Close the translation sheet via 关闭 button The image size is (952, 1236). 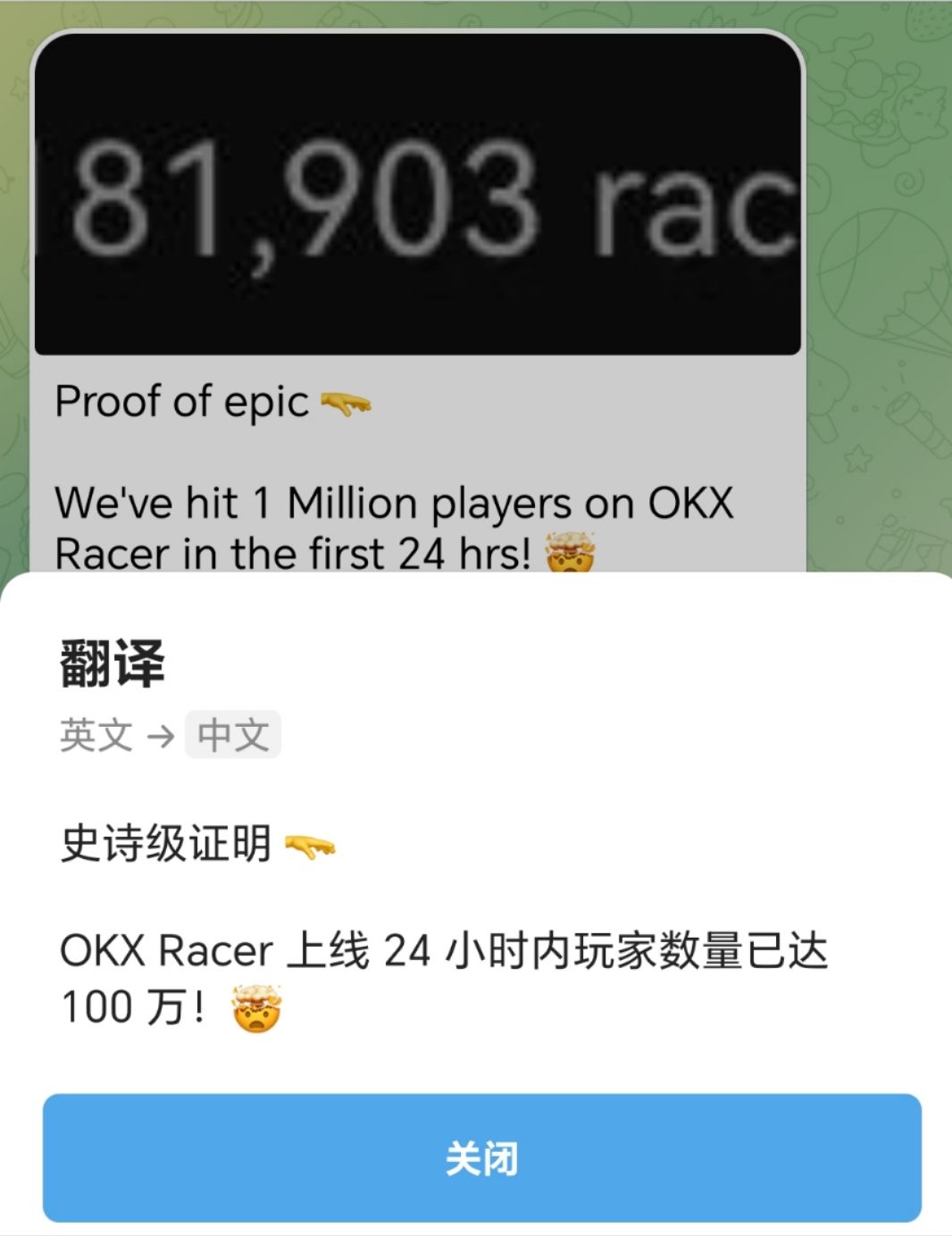(x=481, y=1157)
